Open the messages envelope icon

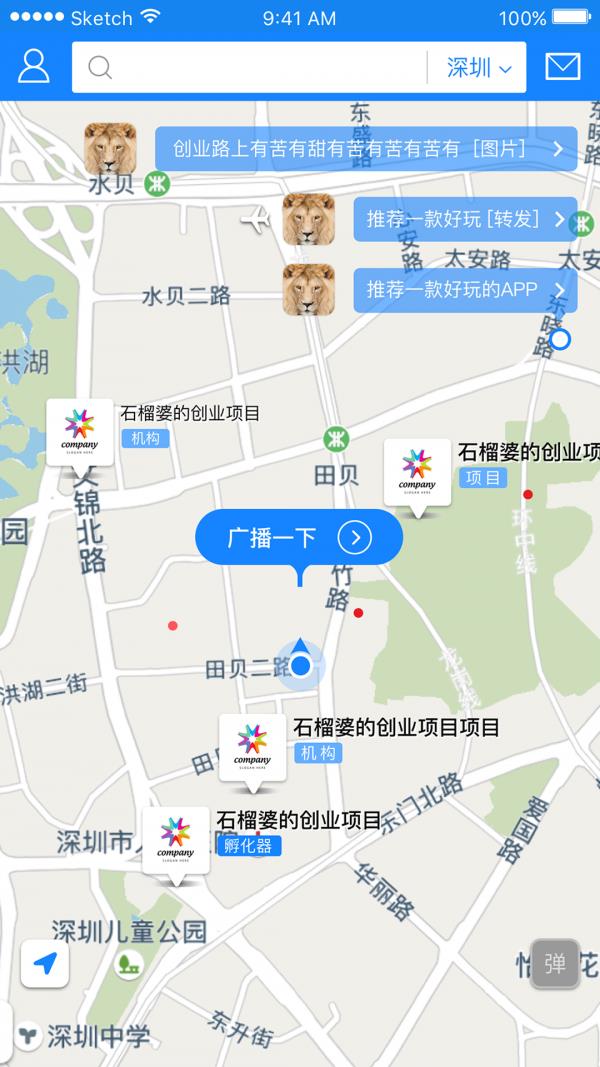[x=562, y=67]
